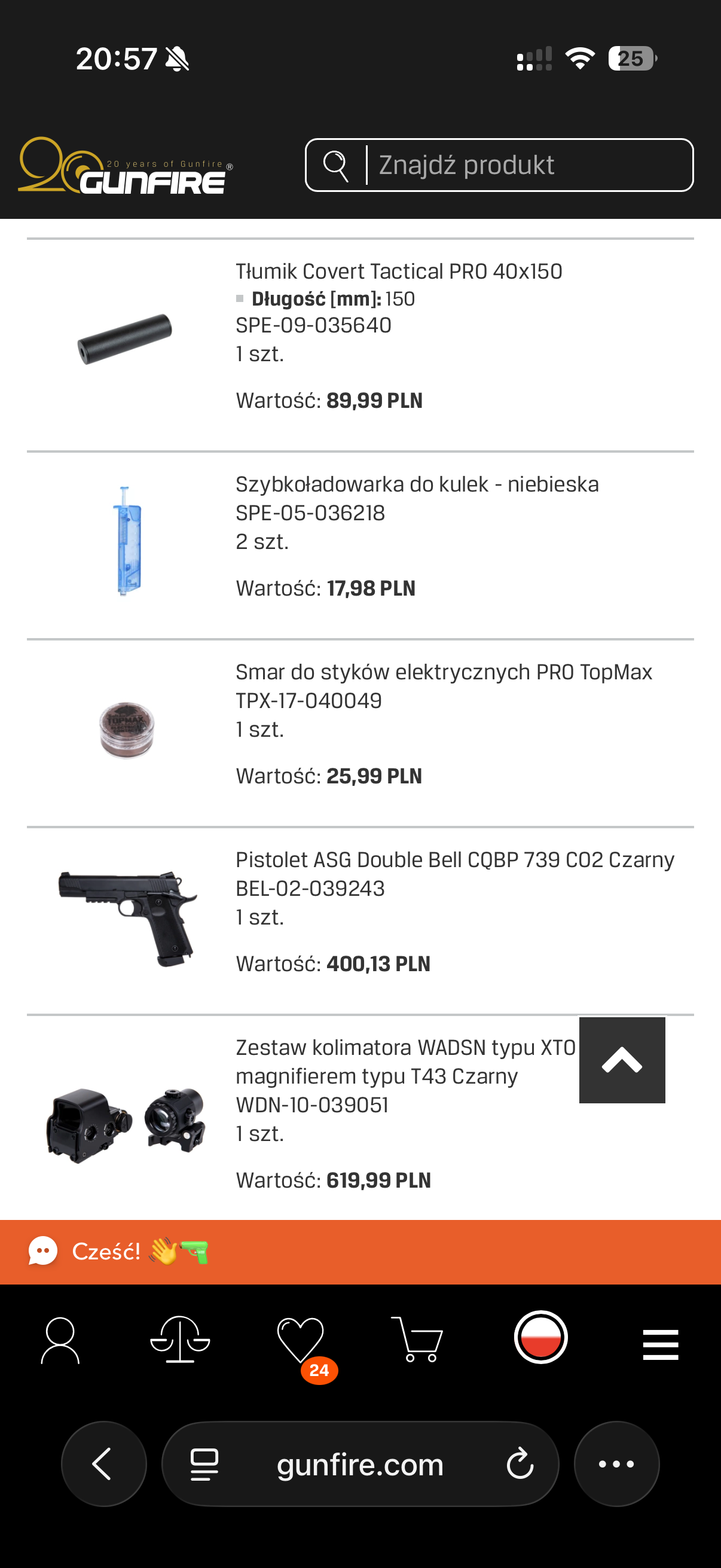Tap the gunfire.com address bar
The height and width of the screenshot is (1568, 721).
coord(360,1464)
